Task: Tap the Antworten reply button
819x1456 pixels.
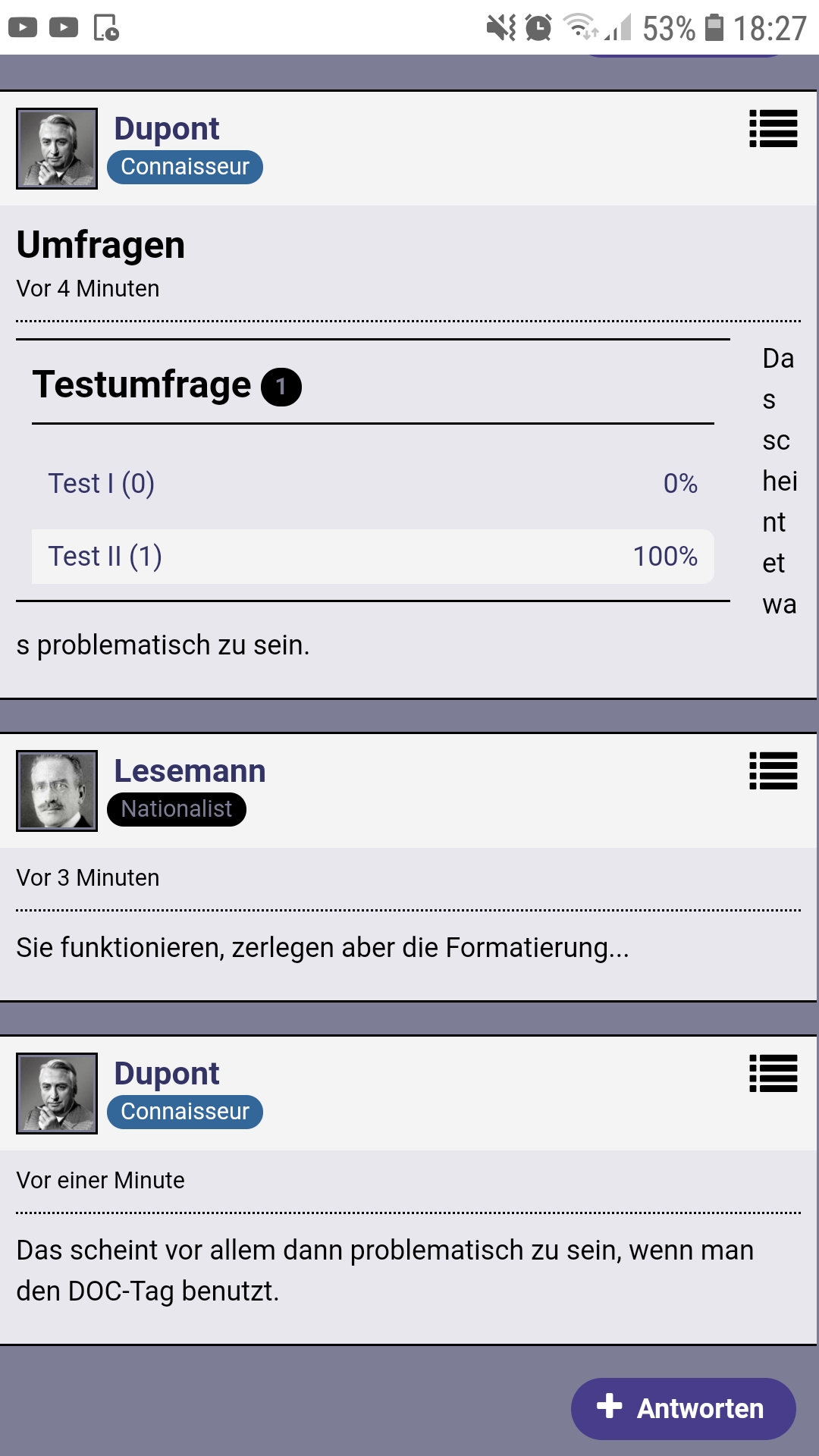Action: tap(683, 1408)
